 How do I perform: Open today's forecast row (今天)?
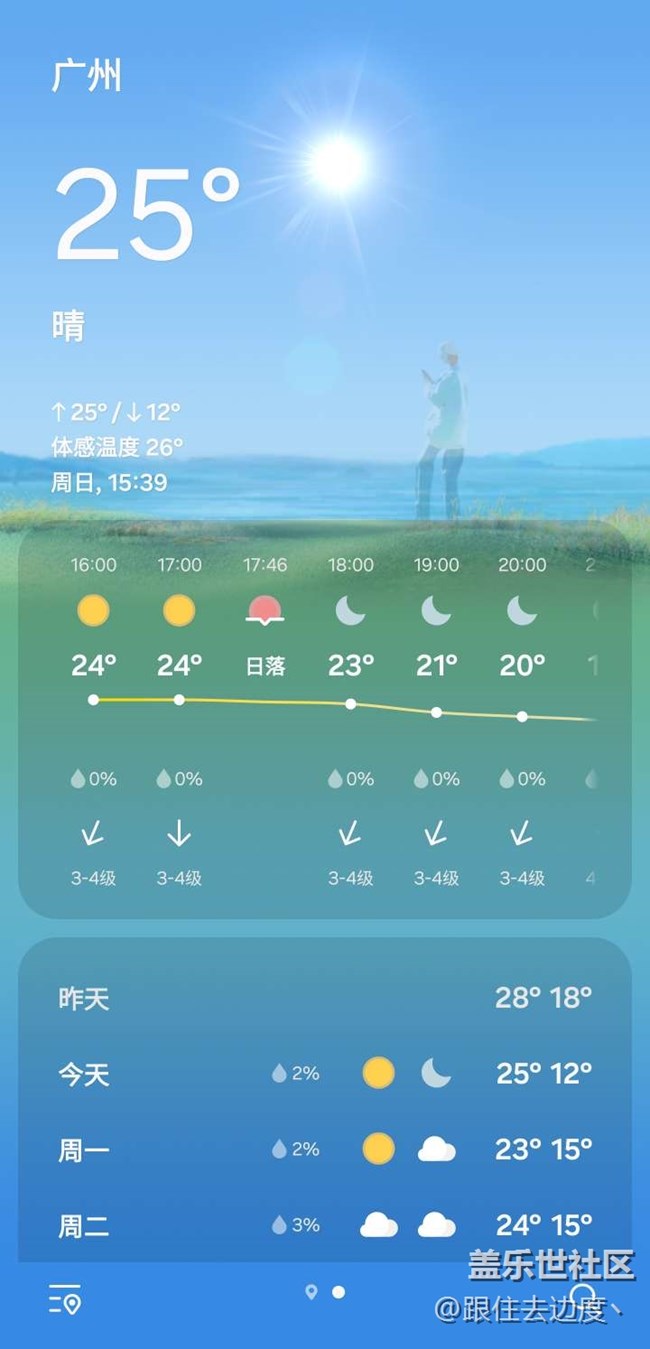[x=325, y=1074]
